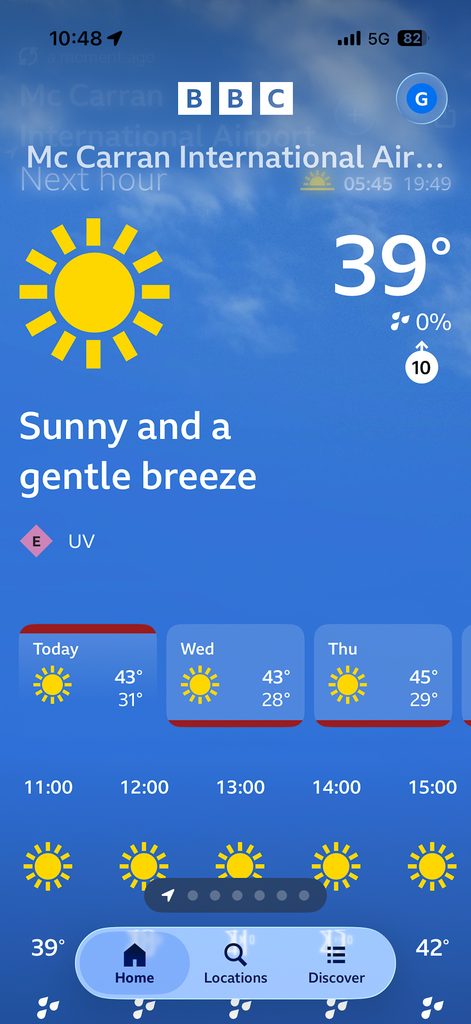Viewport: 471px width, 1024px height.
Task: Select the Today forecast card
Action: point(88,675)
